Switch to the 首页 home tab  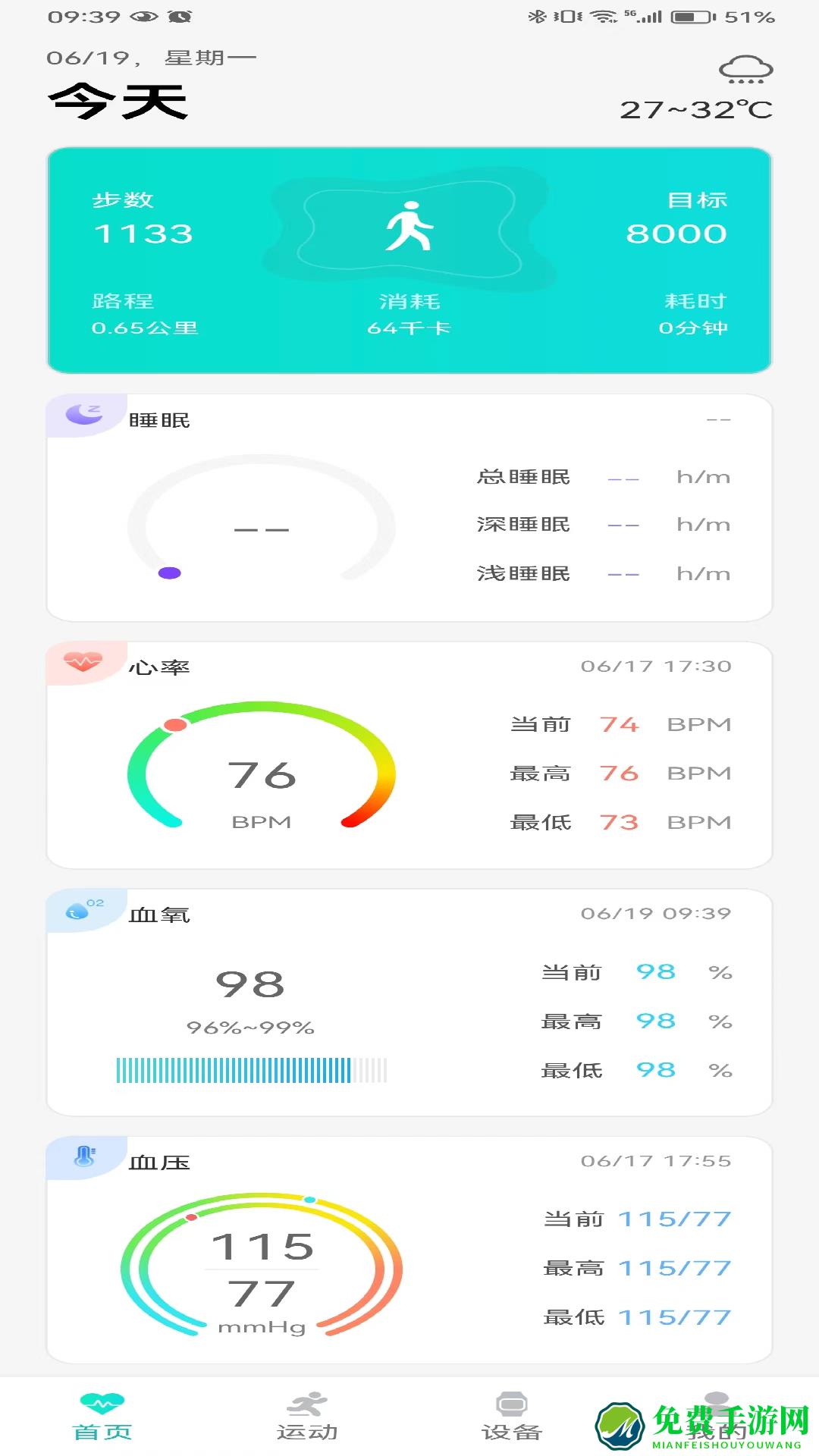pos(102,1417)
